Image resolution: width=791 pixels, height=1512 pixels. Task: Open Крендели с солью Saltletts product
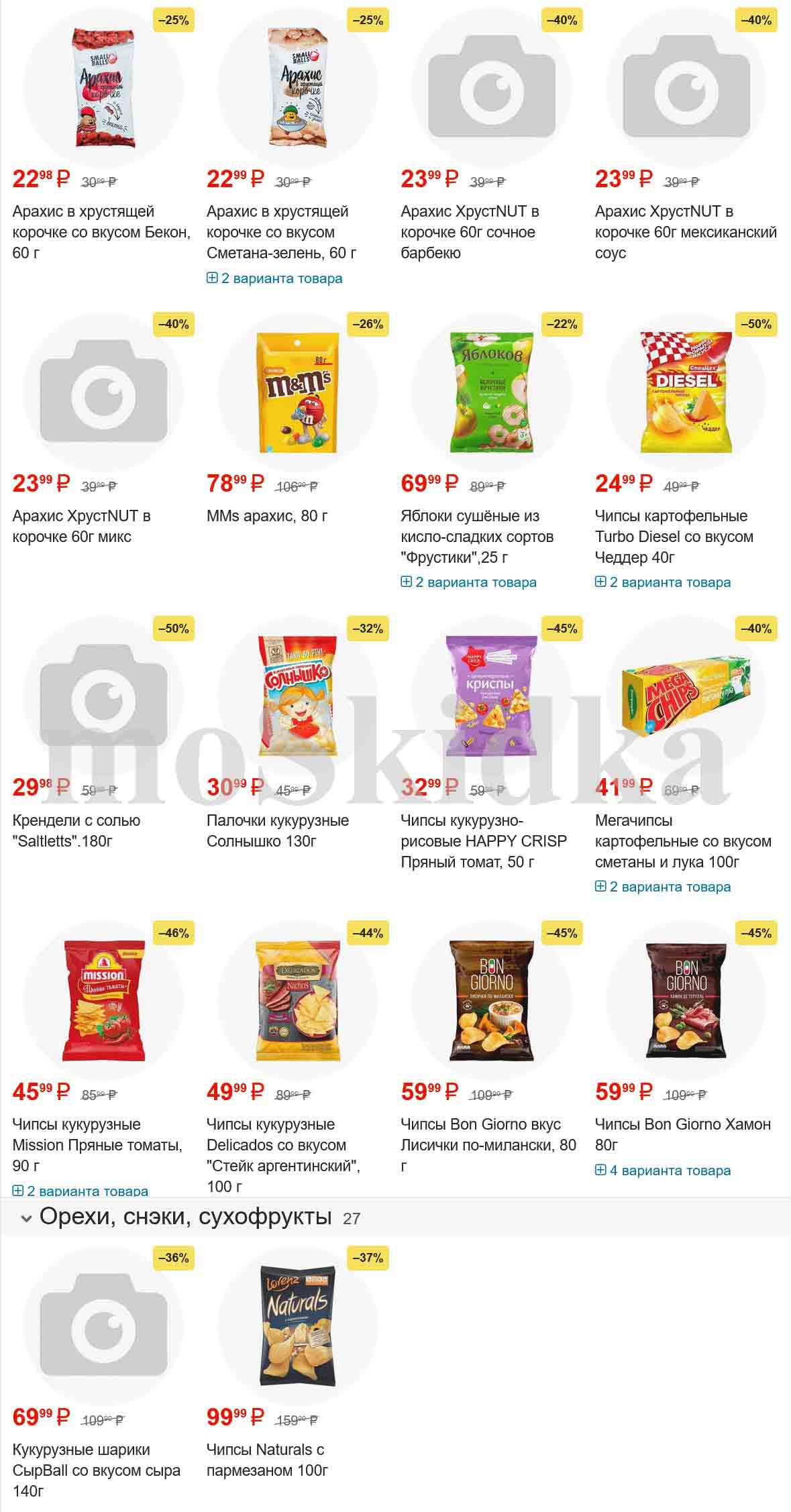76,830
